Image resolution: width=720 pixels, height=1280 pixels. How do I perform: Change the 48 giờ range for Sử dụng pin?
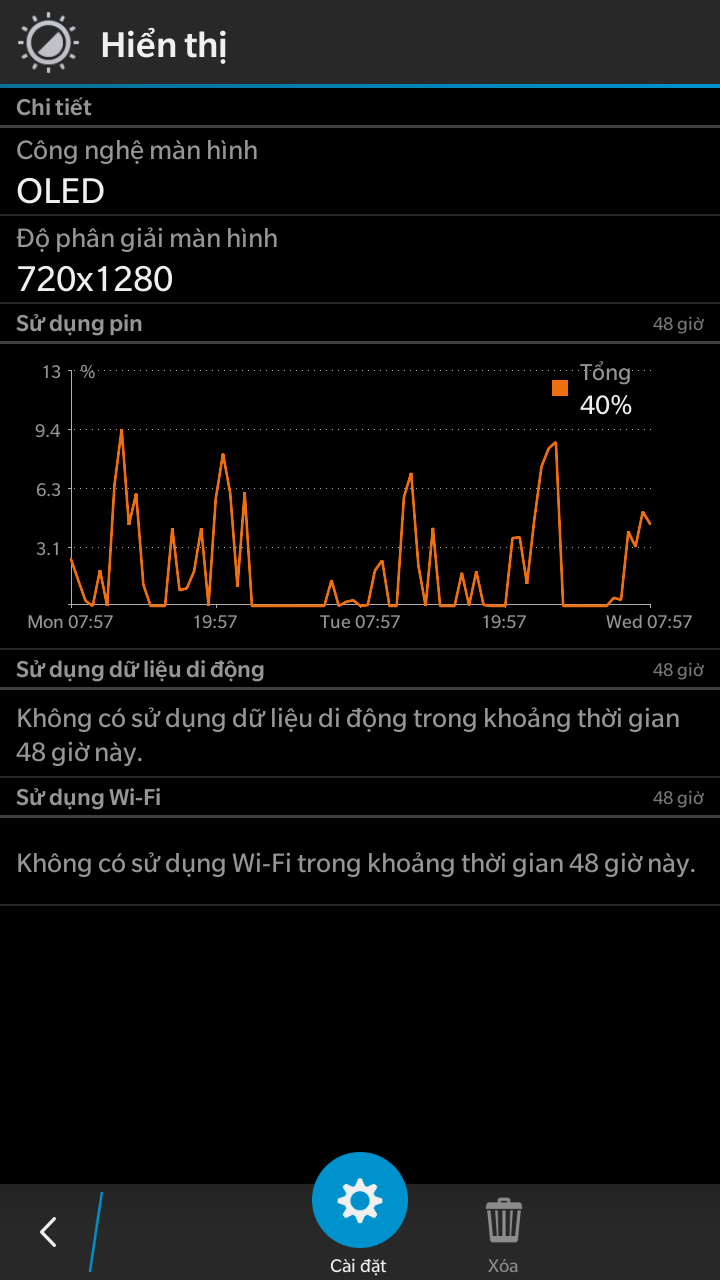pyautogui.click(x=678, y=324)
